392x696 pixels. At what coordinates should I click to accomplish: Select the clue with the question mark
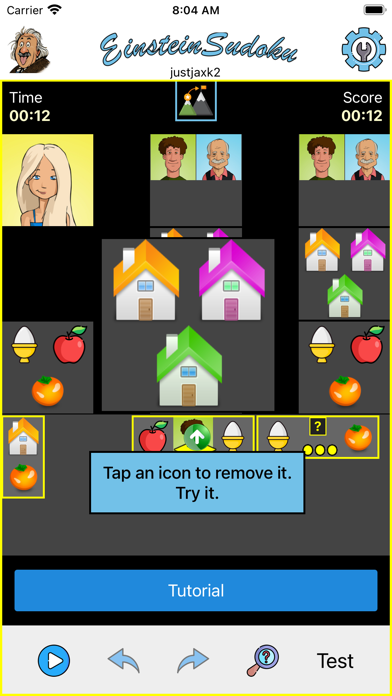pyautogui.click(x=318, y=437)
